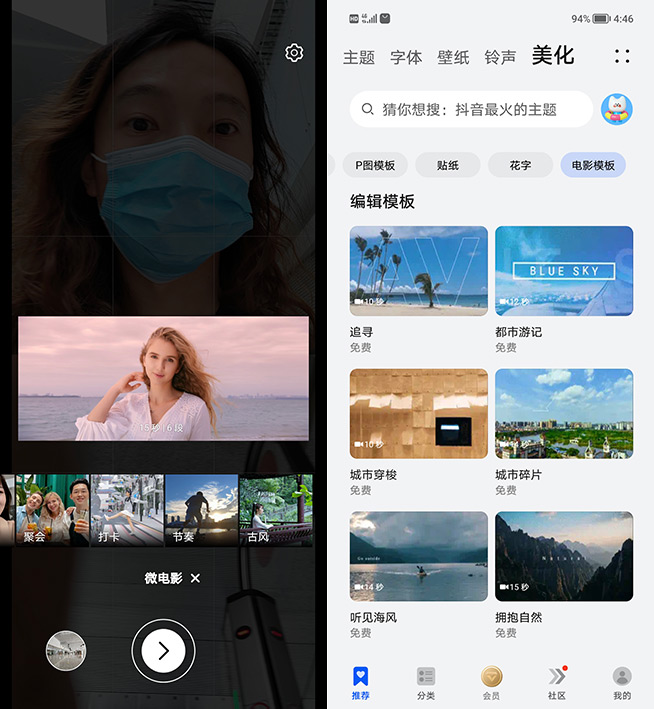Switch to the 壁纸 top tab

tap(453, 57)
